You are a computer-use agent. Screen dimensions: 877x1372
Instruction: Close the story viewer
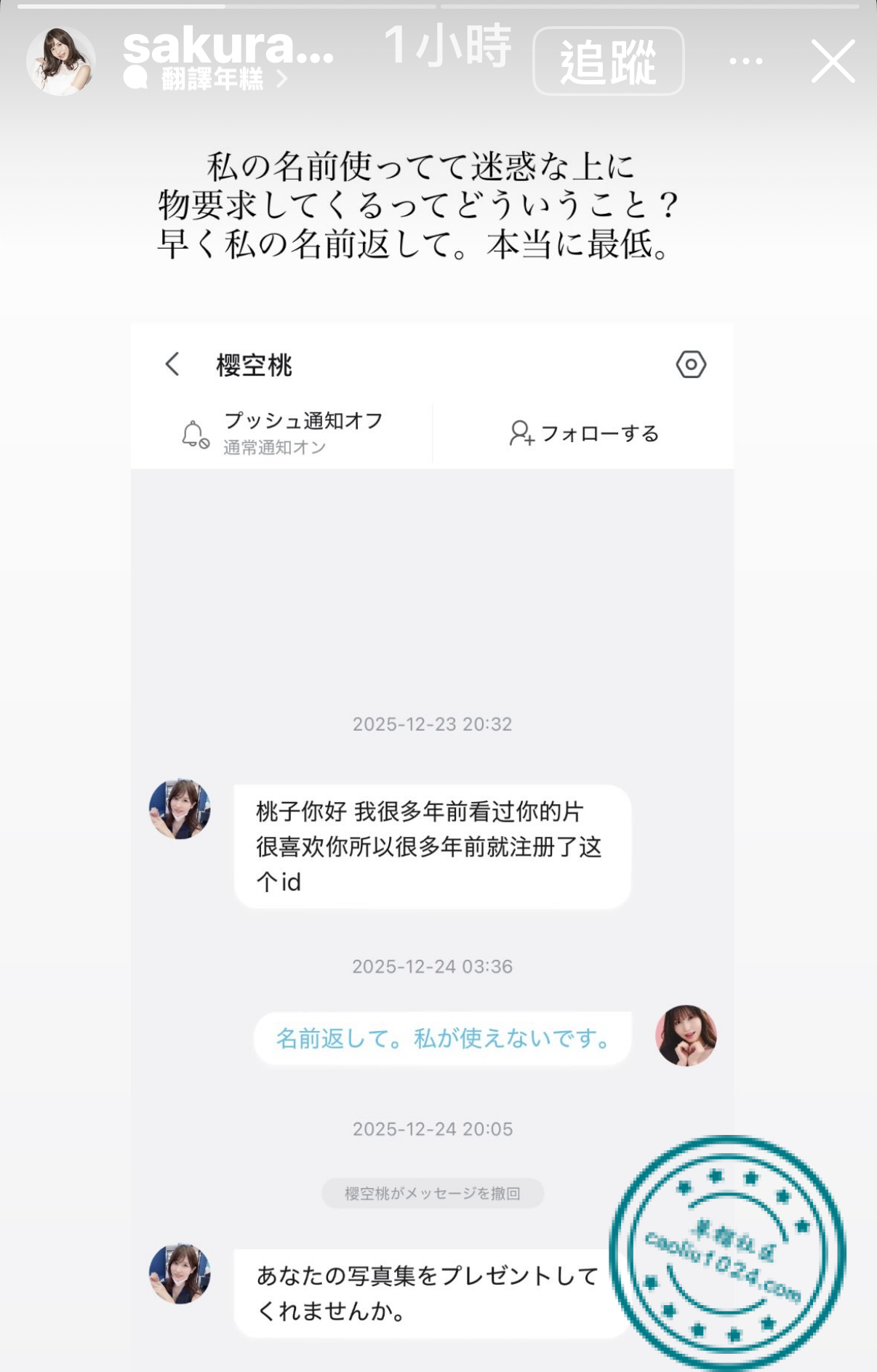tap(833, 62)
